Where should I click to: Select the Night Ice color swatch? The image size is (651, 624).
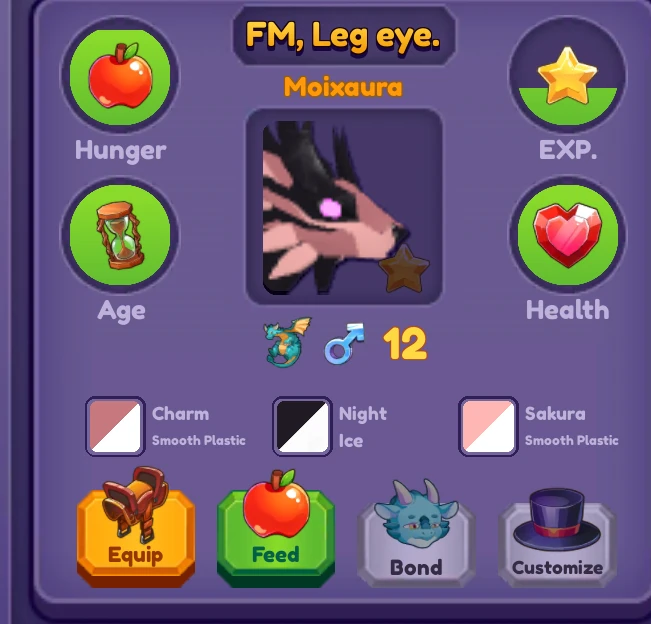[x=302, y=426]
